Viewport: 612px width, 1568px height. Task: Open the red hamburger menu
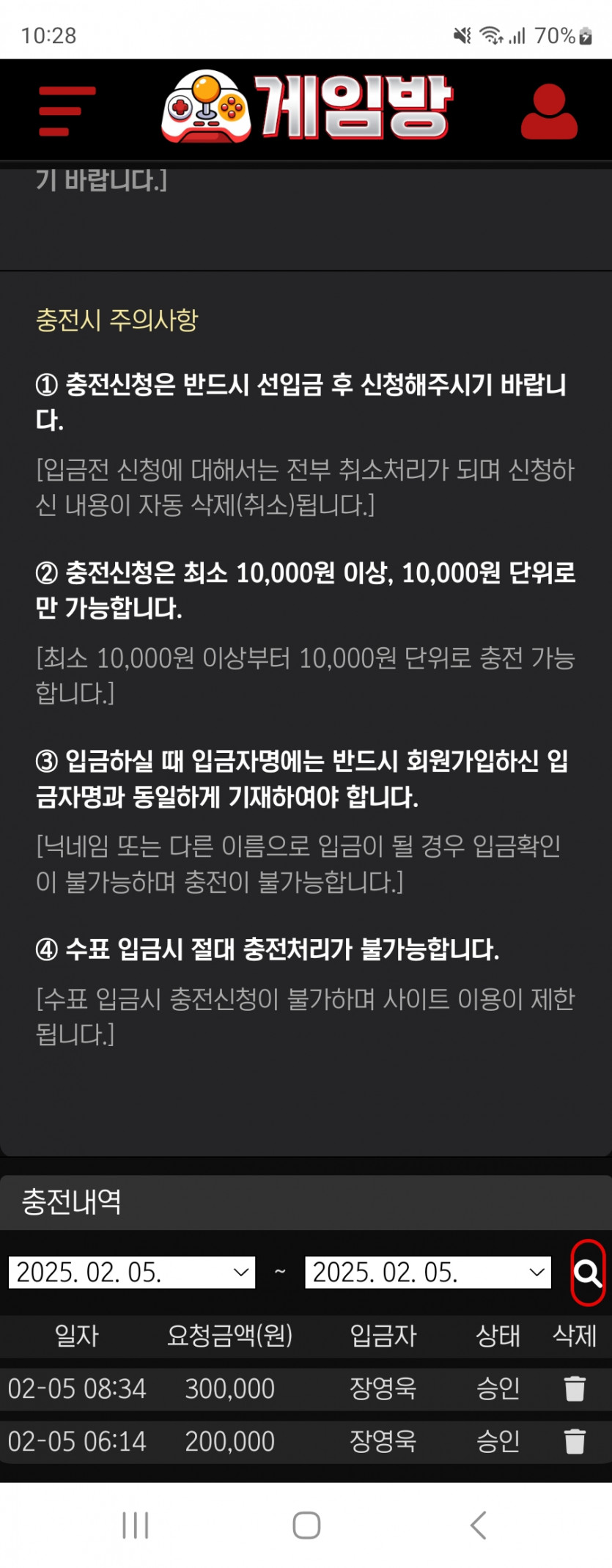pyautogui.click(x=66, y=111)
